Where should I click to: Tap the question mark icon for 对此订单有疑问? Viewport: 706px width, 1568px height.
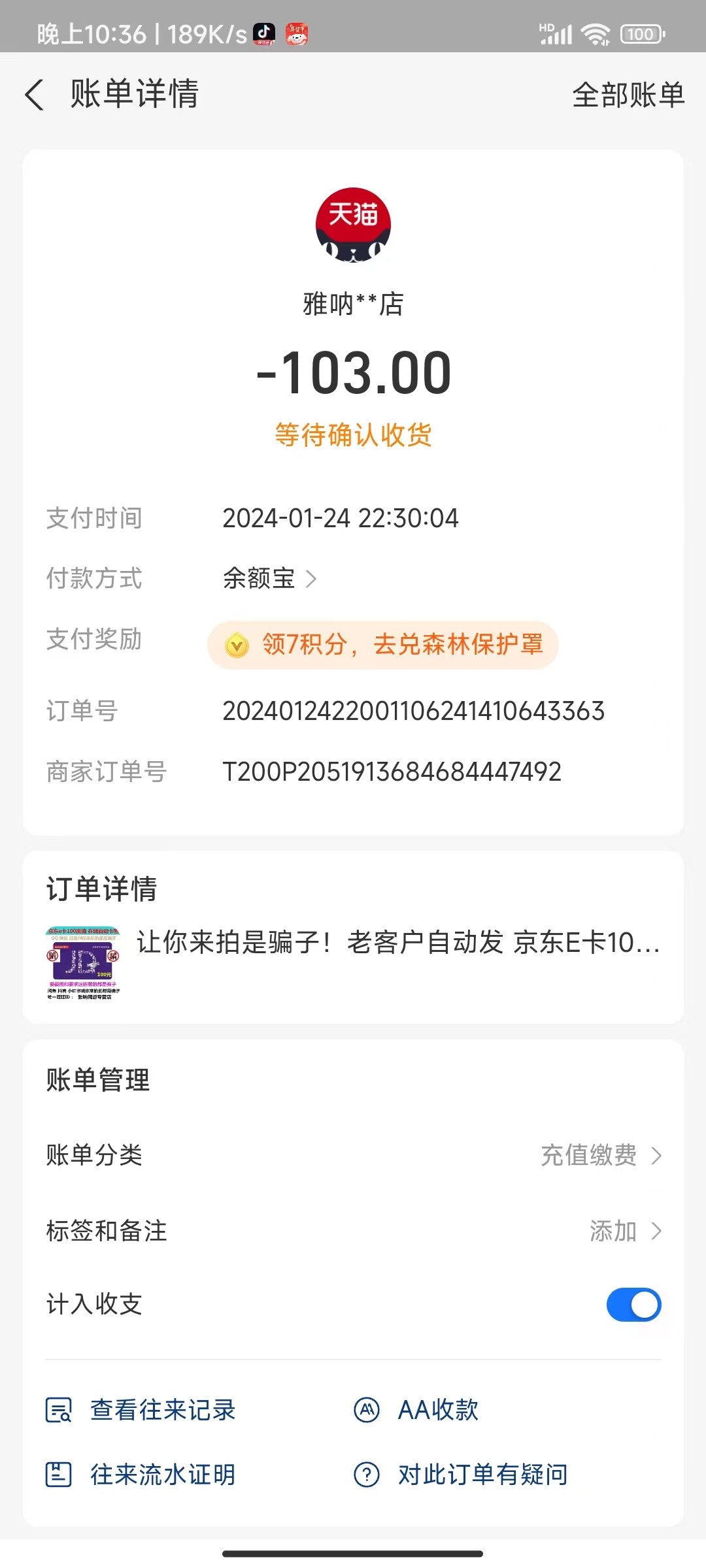coord(366,1473)
